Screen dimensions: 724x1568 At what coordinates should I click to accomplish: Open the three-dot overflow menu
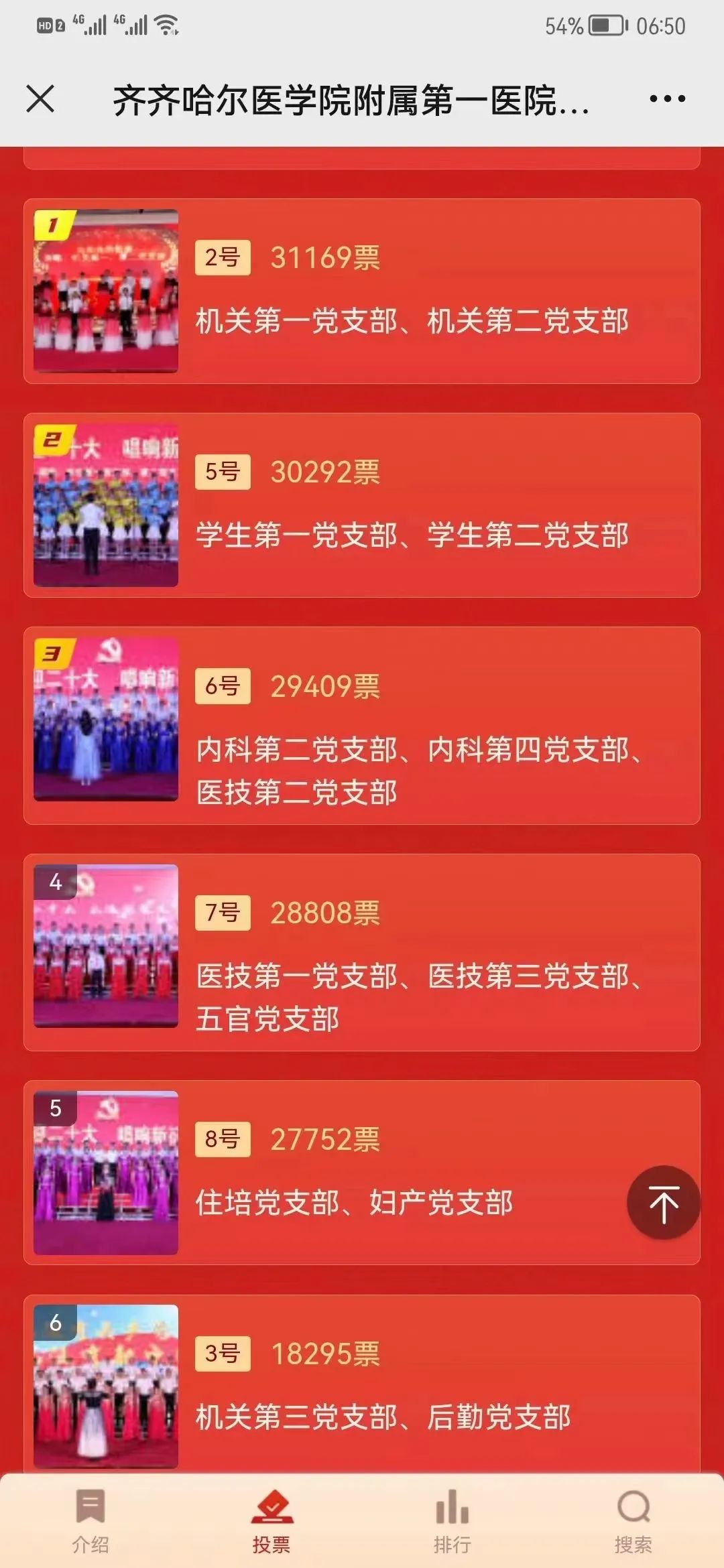(x=667, y=99)
